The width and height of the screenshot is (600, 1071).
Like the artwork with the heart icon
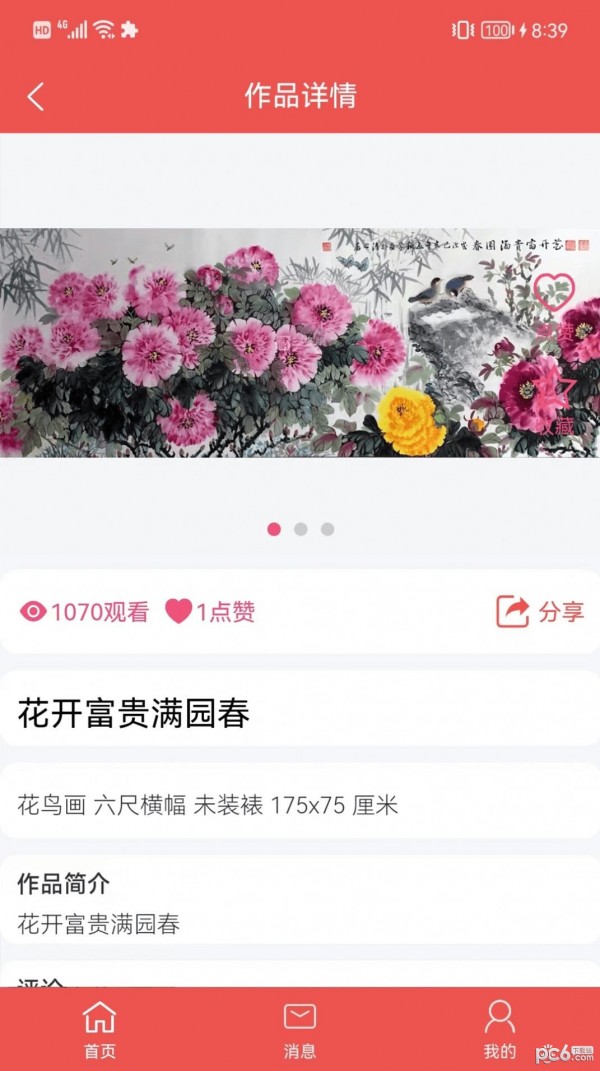[553, 292]
